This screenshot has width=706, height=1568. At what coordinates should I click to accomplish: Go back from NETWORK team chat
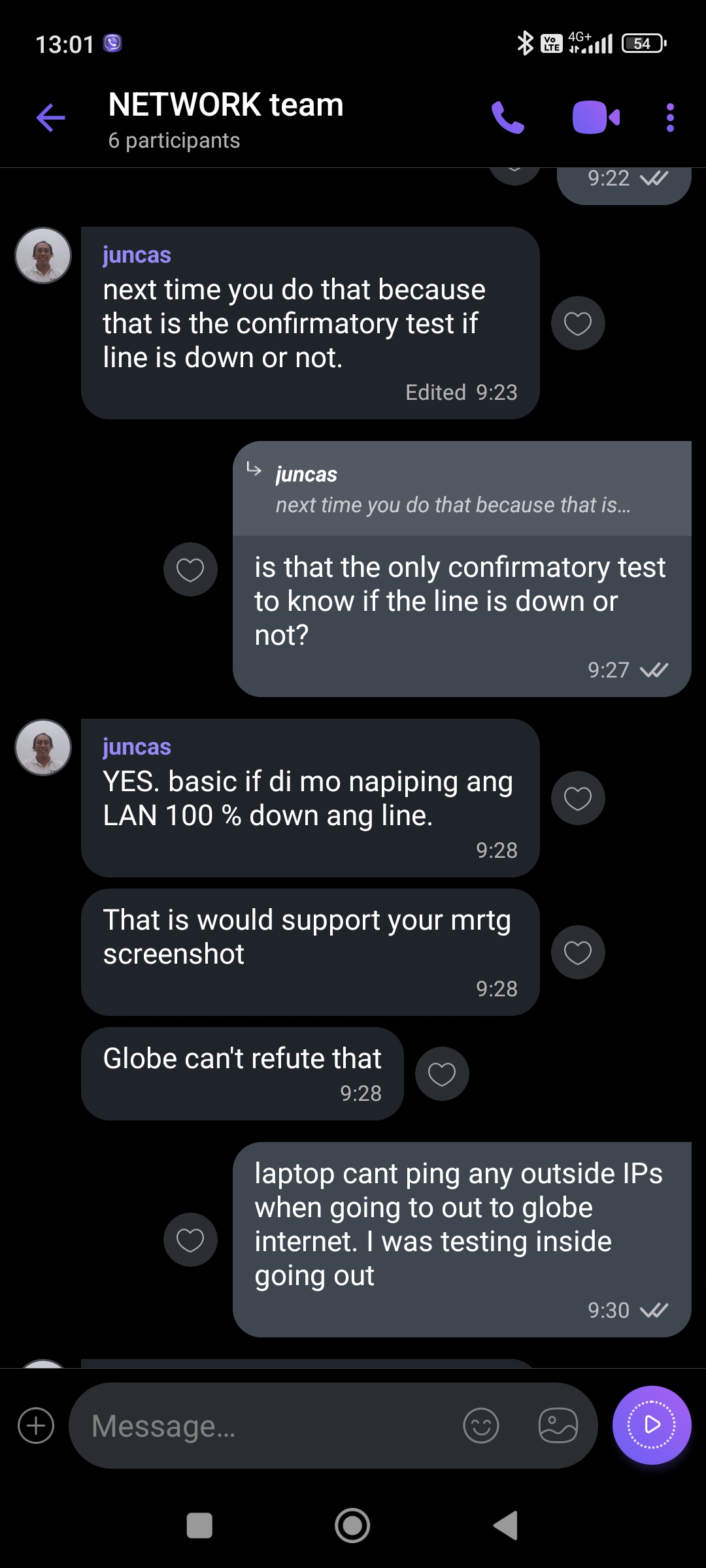tap(50, 118)
